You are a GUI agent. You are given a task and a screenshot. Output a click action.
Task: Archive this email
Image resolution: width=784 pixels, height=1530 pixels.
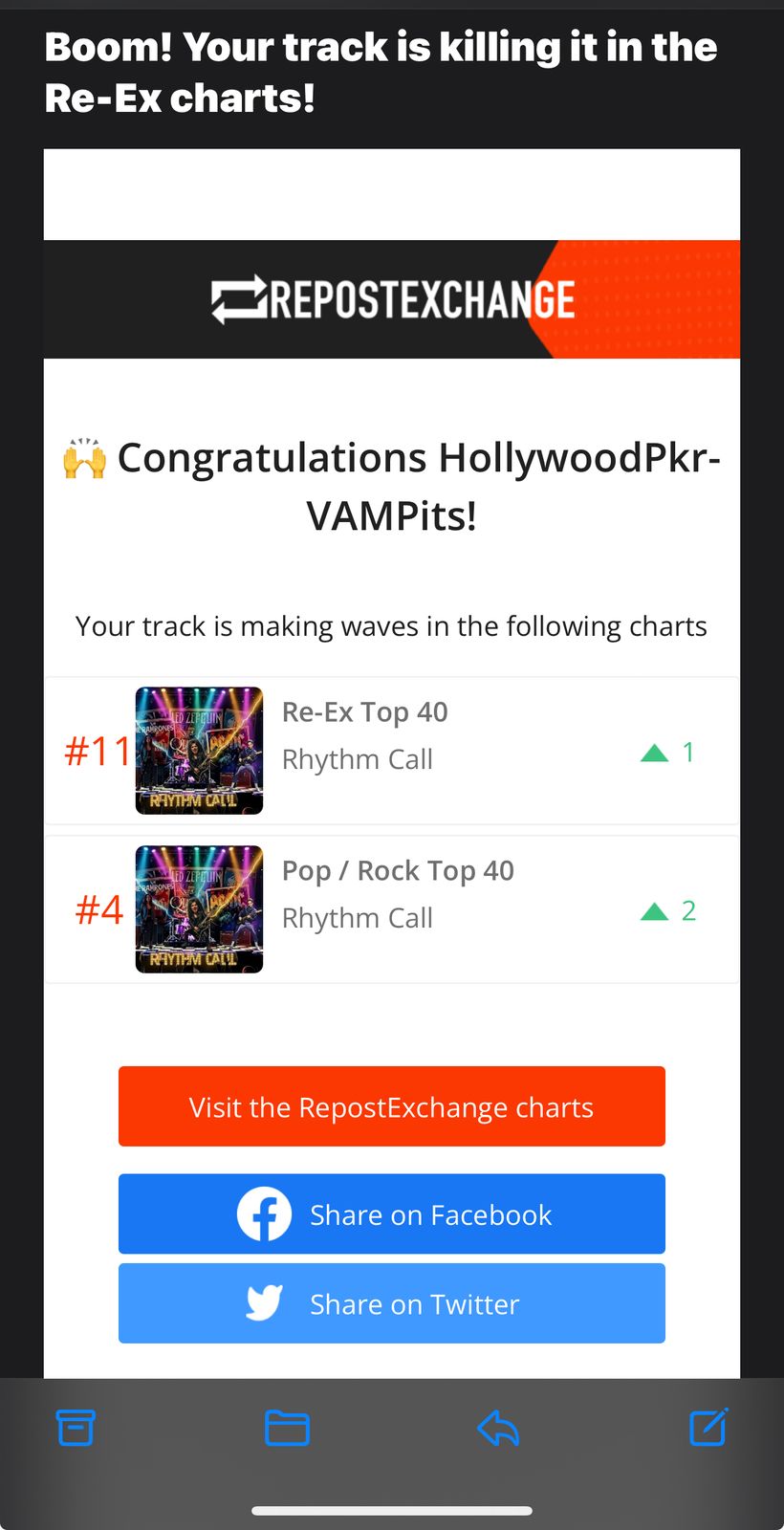(x=76, y=1428)
